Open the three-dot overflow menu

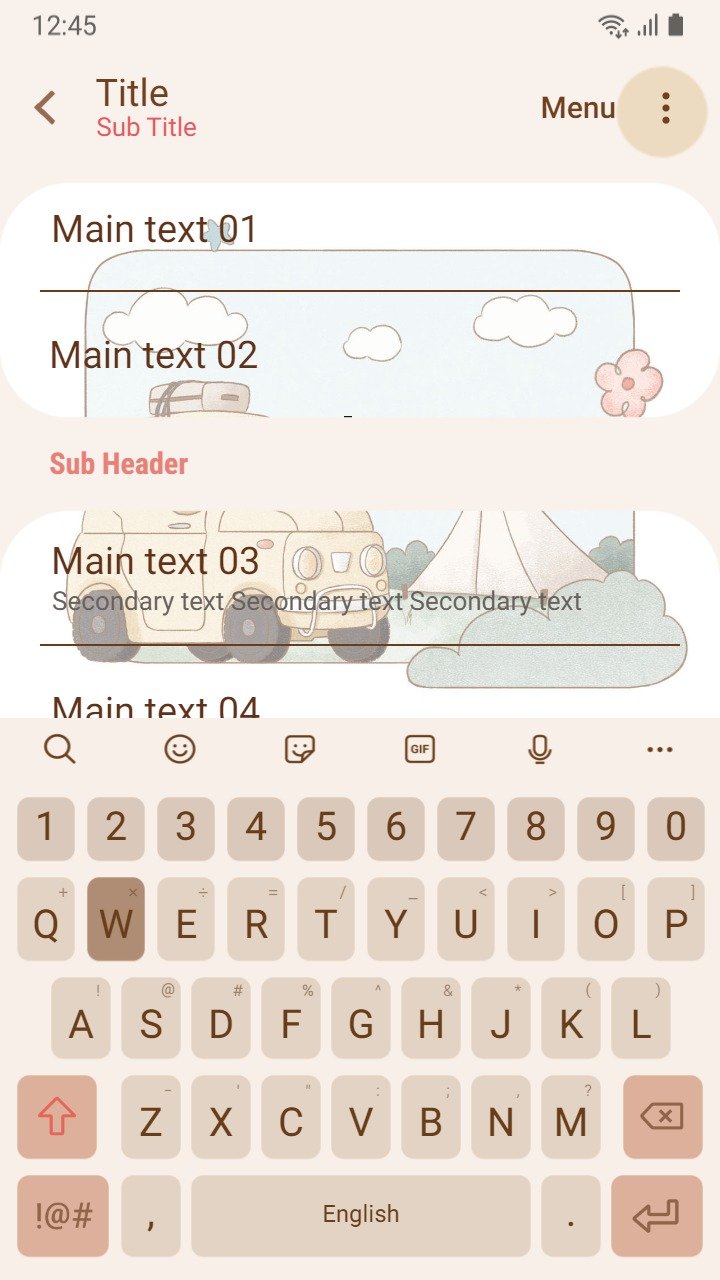665,108
